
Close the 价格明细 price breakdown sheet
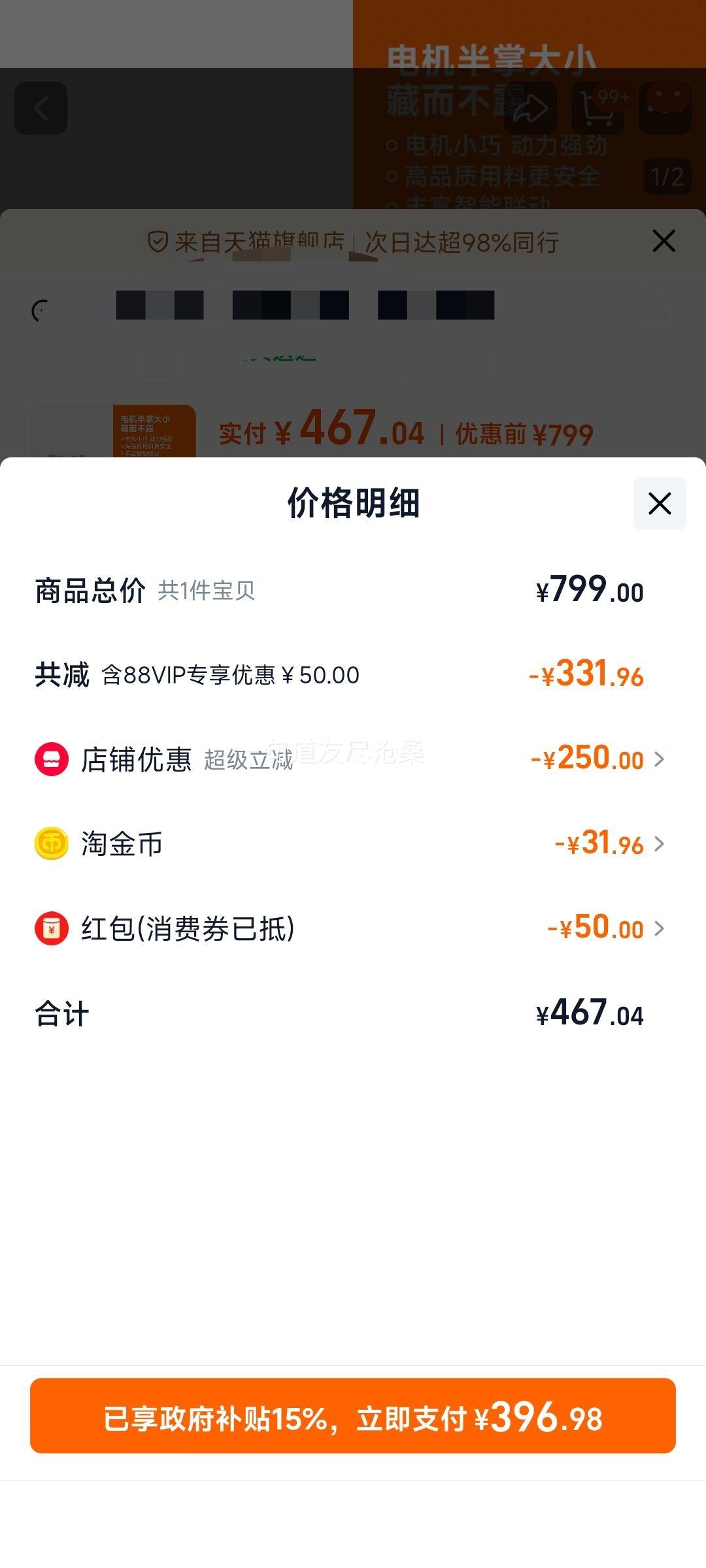659,504
